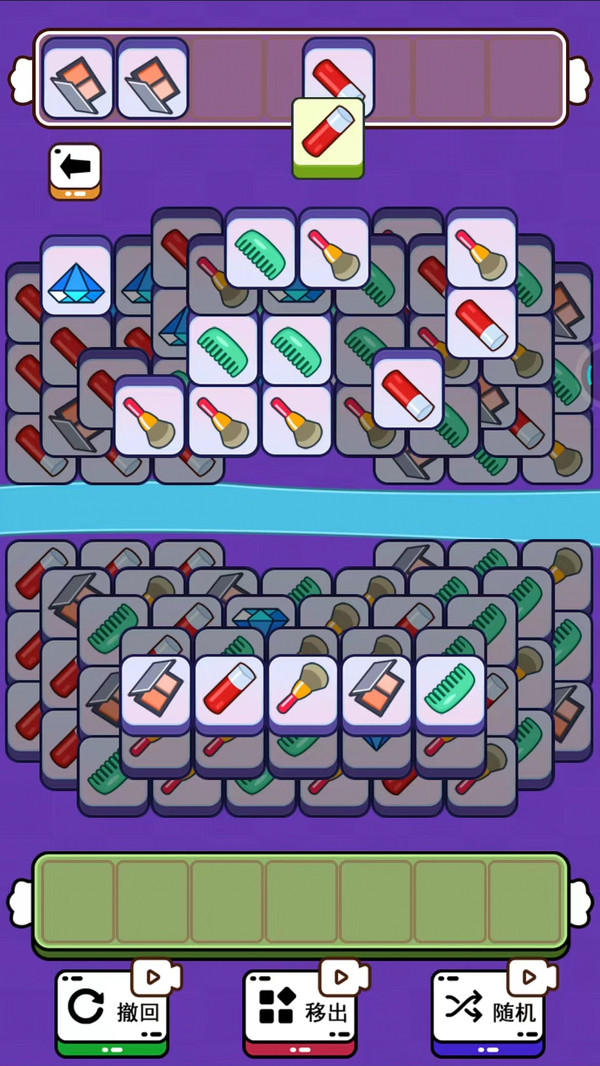Go back using the arrow button
Image resolution: width=600 pixels, height=1066 pixels.
coord(75,167)
